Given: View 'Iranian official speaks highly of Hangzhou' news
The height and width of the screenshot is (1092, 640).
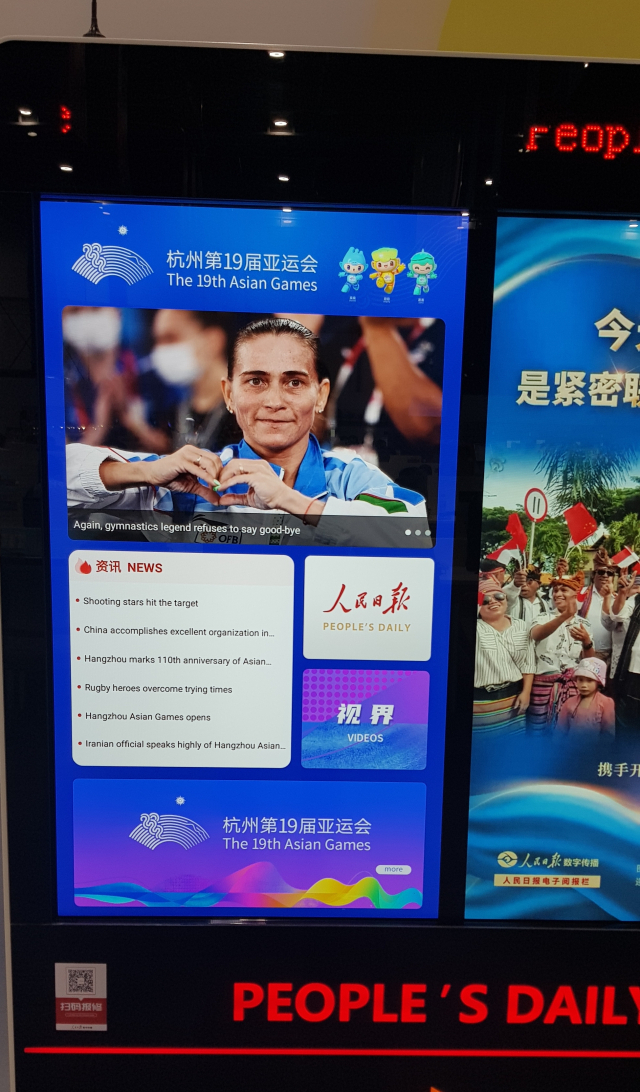Looking at the screenshot, I should click(x=184, y=745).
